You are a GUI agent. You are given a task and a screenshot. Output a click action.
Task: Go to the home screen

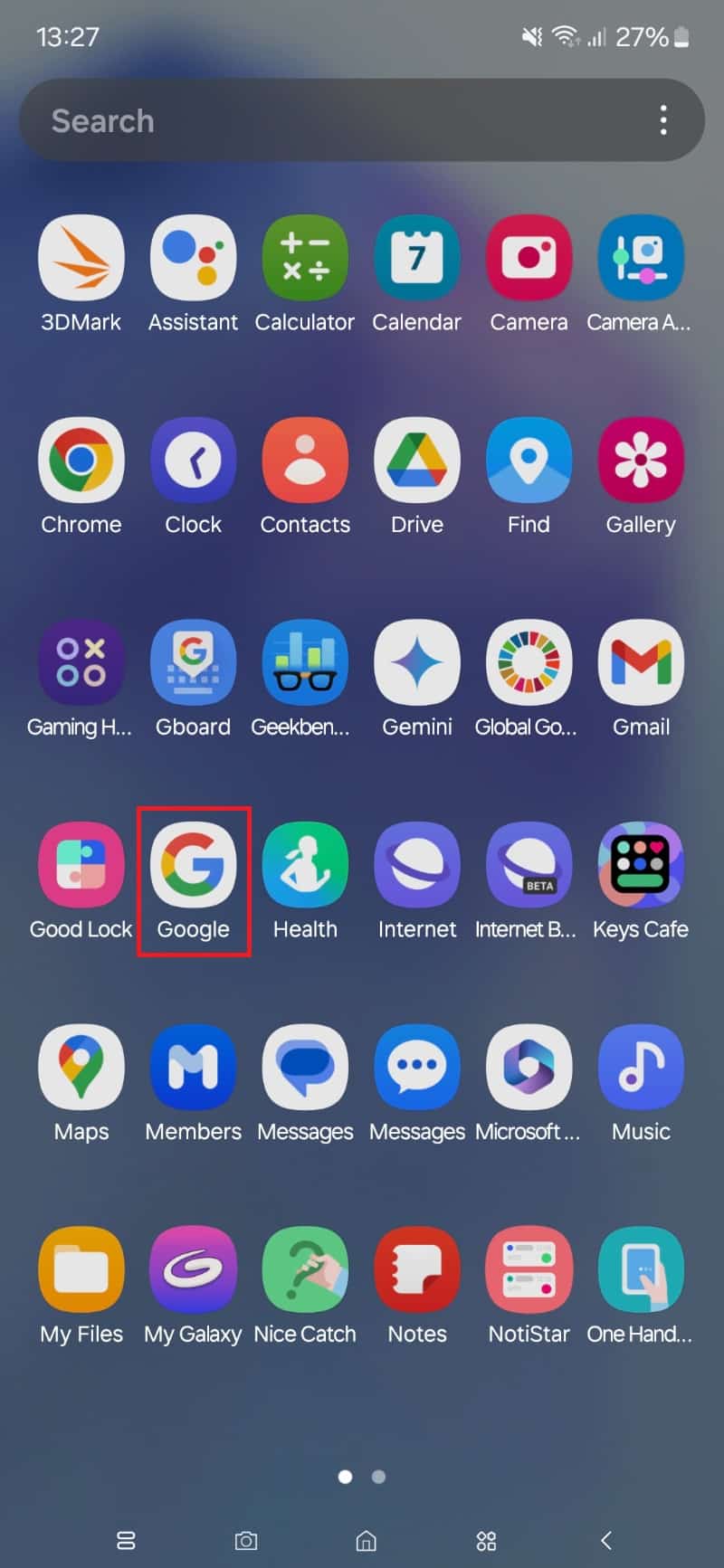pos(366,1540)
